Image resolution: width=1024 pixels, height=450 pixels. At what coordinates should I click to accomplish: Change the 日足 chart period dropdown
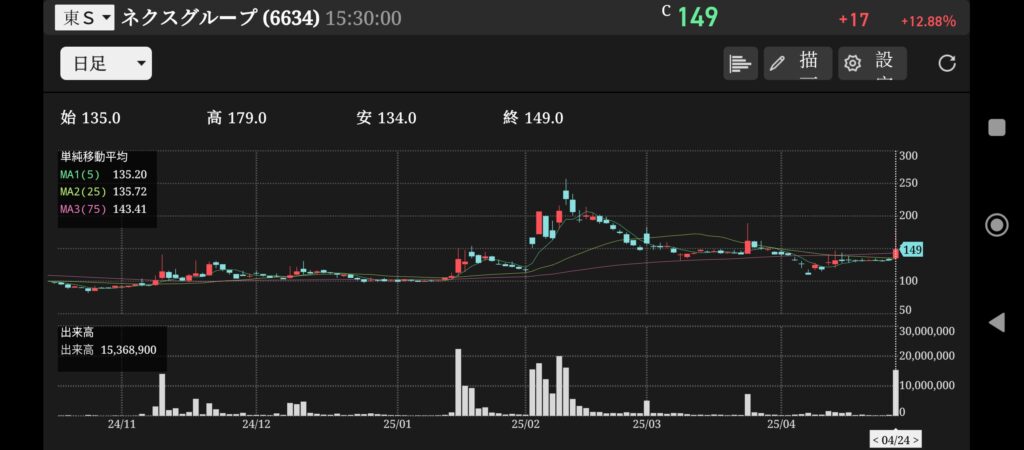point(105,64)
